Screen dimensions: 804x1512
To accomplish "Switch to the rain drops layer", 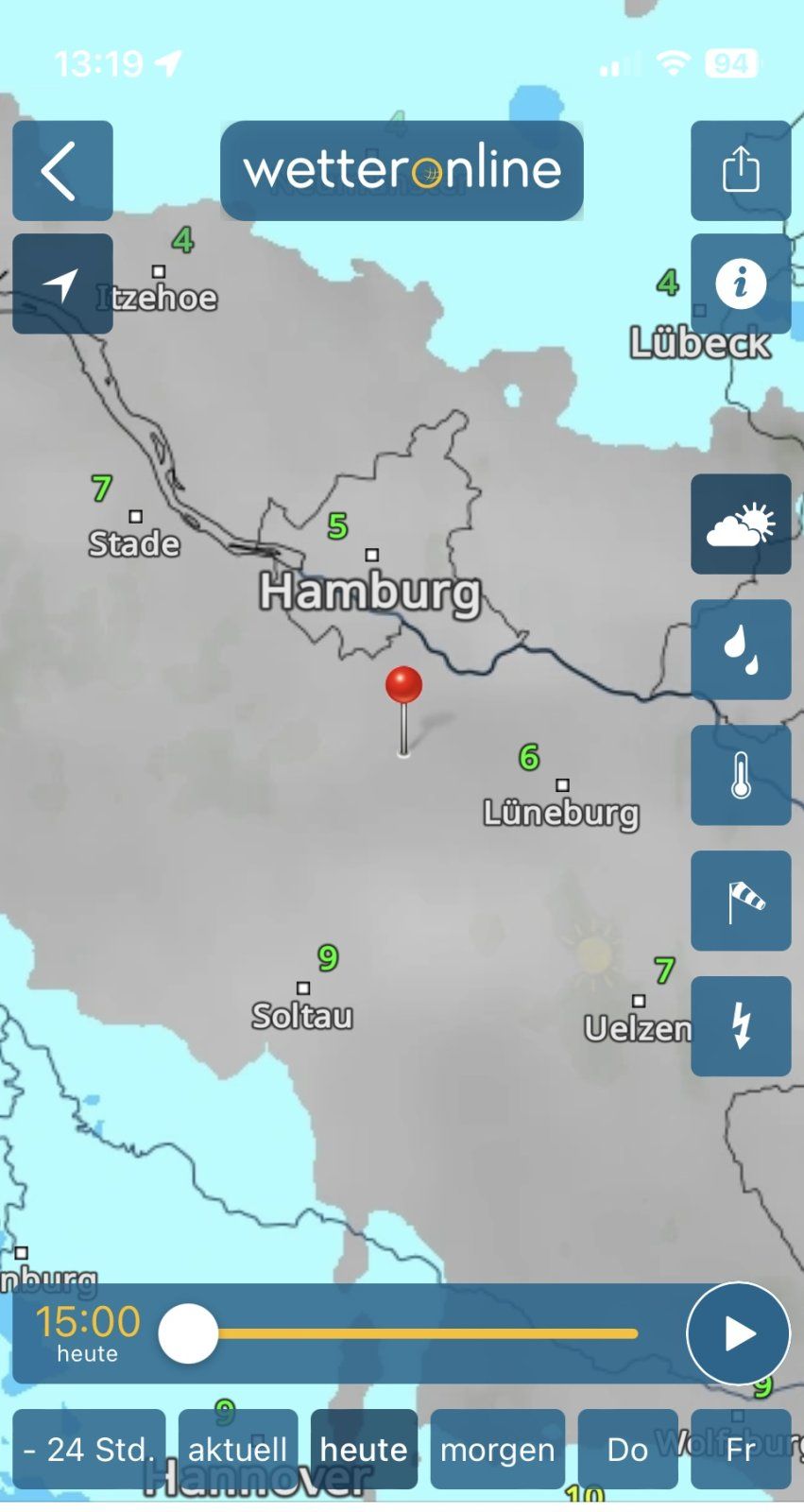I will pyautogui.click(x=741, y=650).
